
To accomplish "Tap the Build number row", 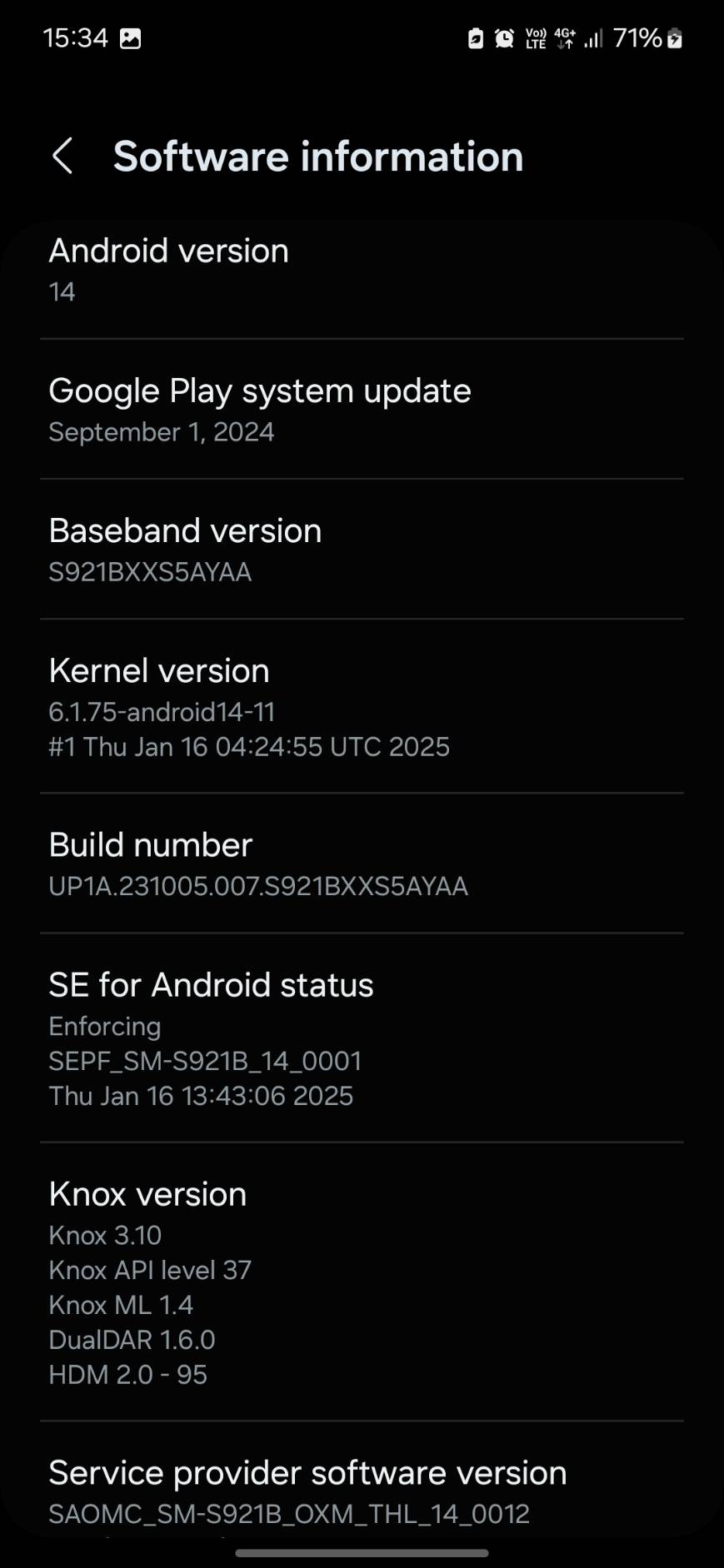I will coord(362,863).
